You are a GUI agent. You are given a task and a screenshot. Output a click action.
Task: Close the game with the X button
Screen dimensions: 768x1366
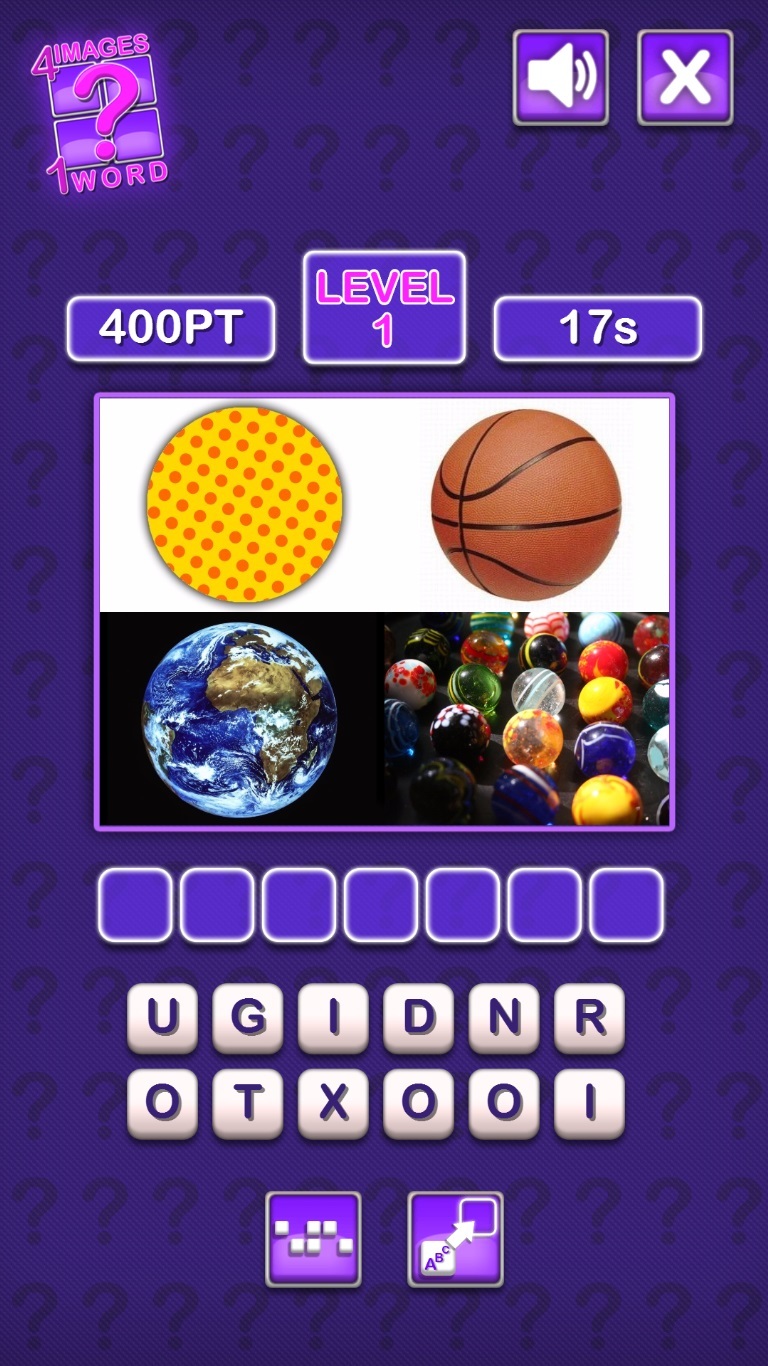(685, 77)
